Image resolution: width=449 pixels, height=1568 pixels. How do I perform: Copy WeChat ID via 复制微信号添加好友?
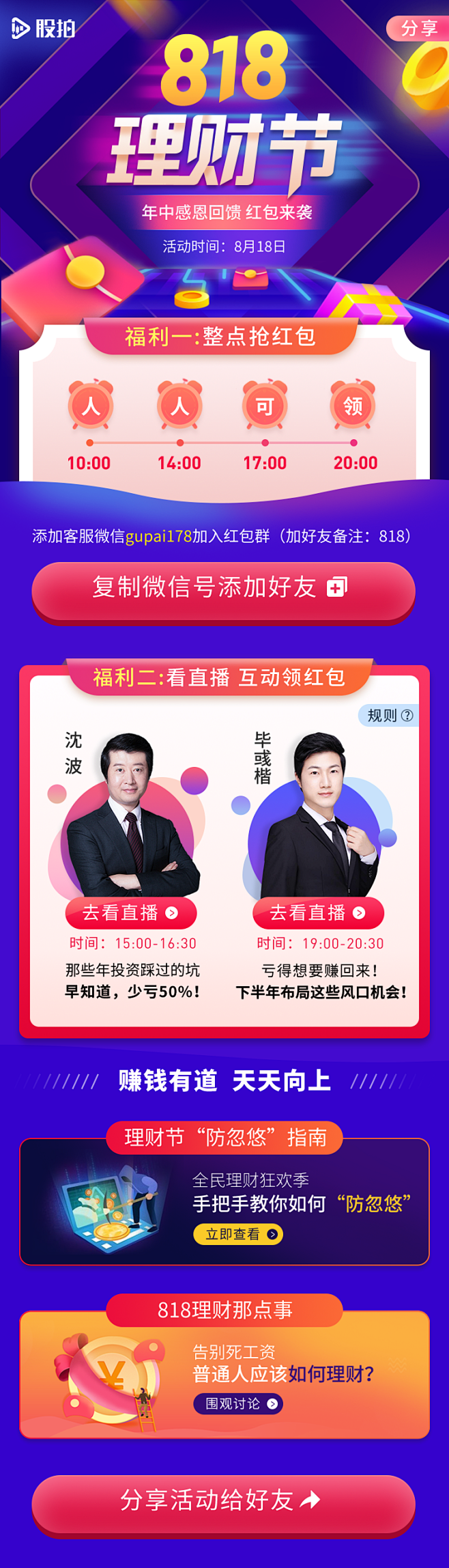223,588
